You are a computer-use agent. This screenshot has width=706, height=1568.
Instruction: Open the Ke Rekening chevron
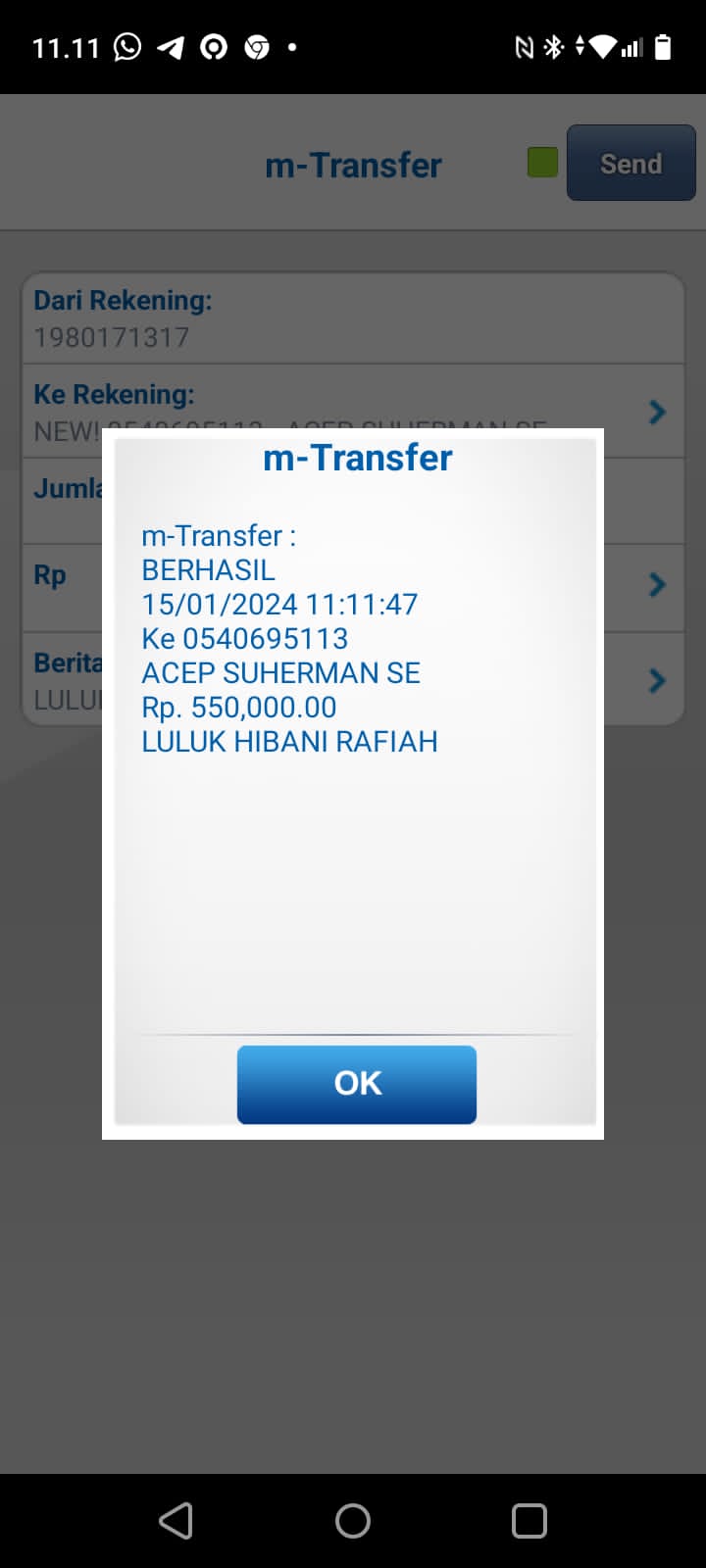(x=657, y=413)
